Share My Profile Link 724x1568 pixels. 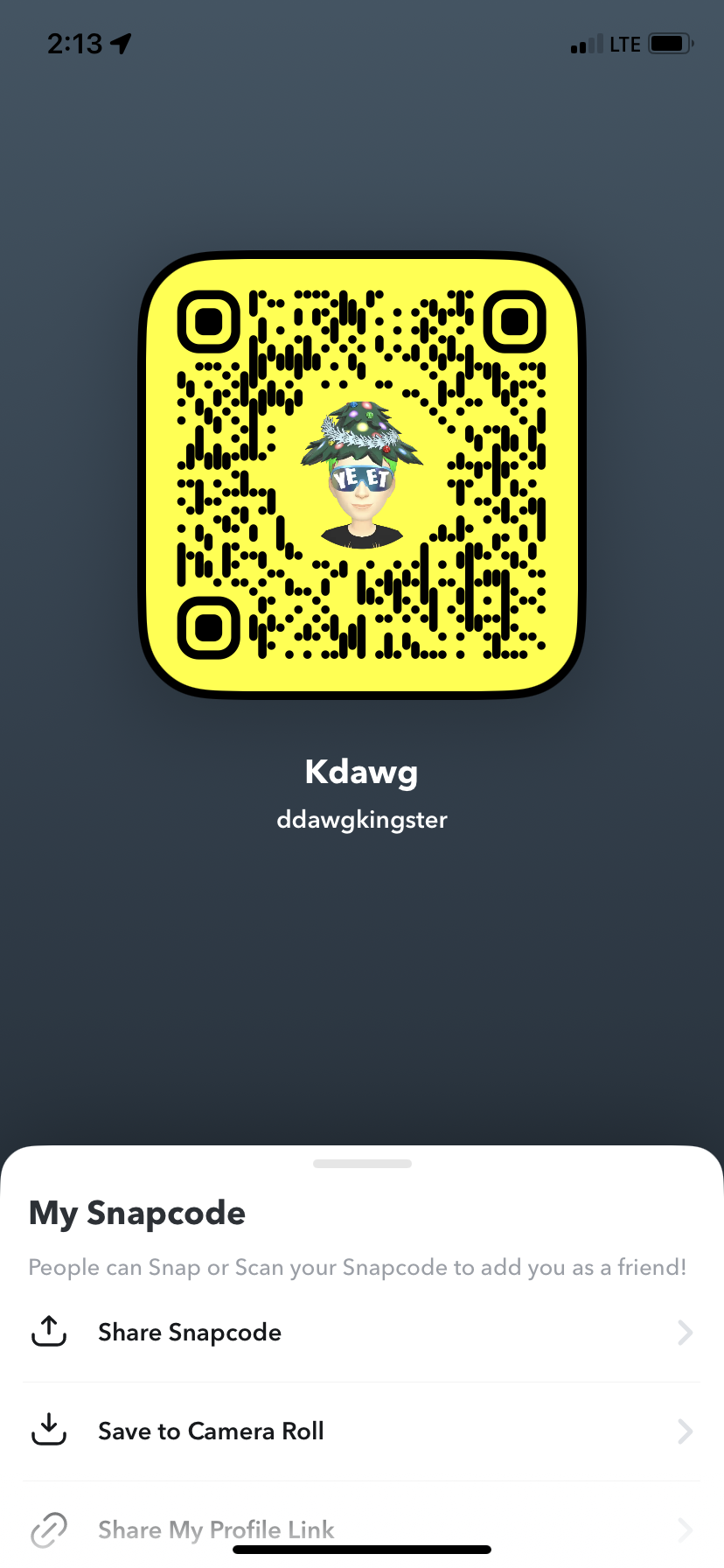pos(215,1529)
